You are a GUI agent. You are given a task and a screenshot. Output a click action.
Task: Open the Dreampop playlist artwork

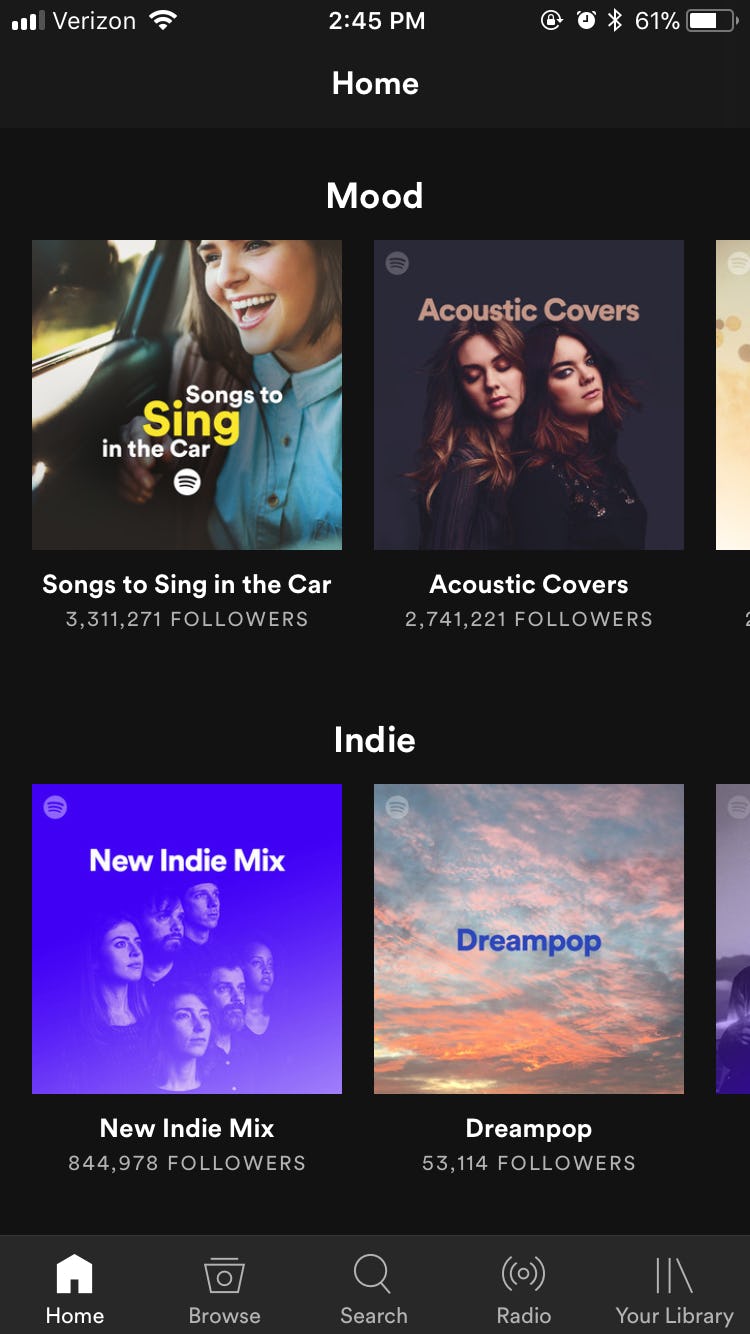(x=528, y=938)
